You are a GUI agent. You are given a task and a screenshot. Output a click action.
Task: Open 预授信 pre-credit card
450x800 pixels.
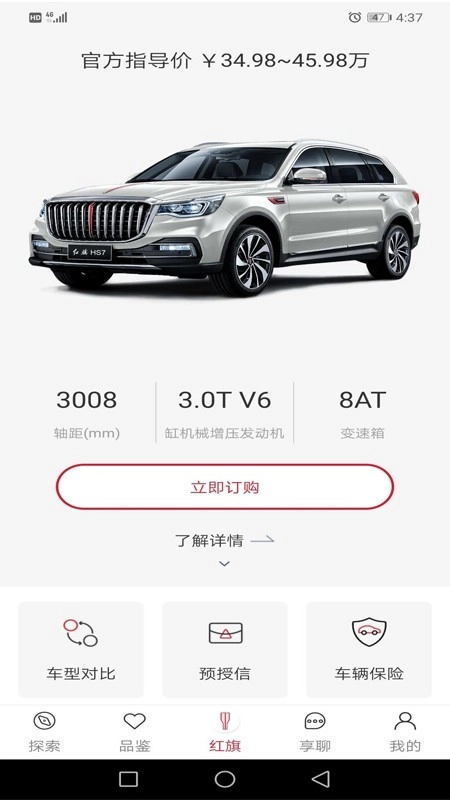(225, 649)
